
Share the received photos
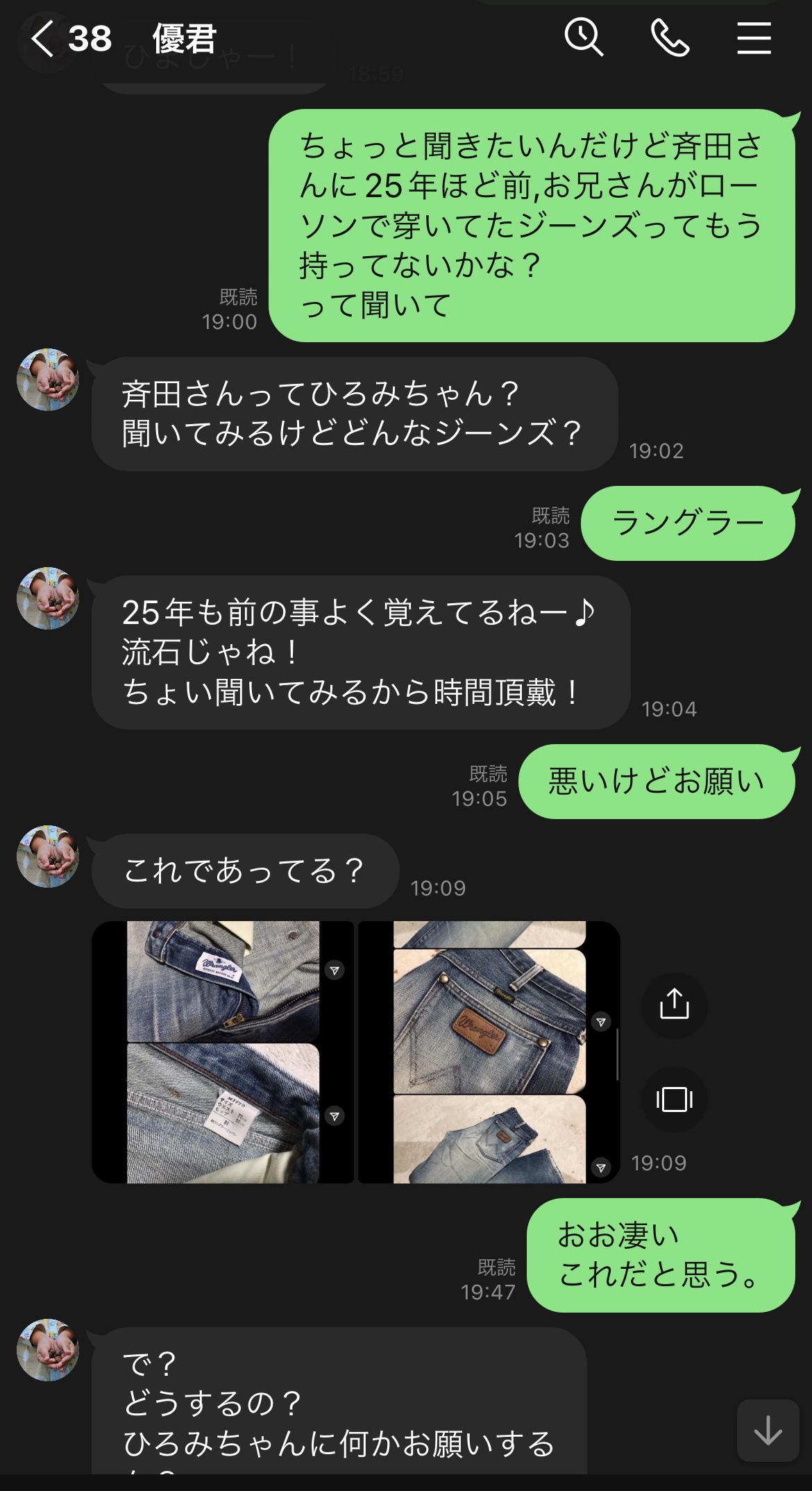coord(674,1004)
